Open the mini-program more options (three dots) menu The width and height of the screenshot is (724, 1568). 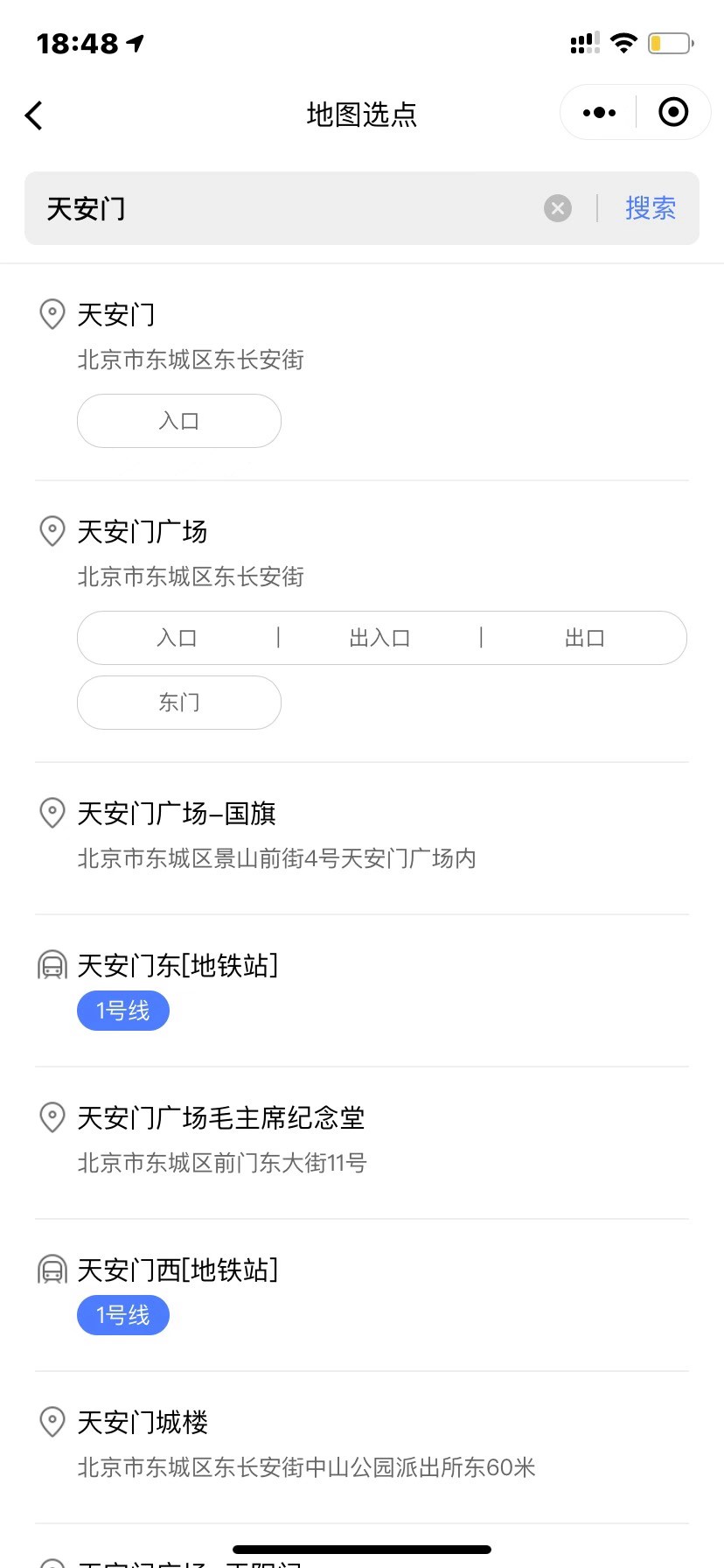click(x=597, y=112)
